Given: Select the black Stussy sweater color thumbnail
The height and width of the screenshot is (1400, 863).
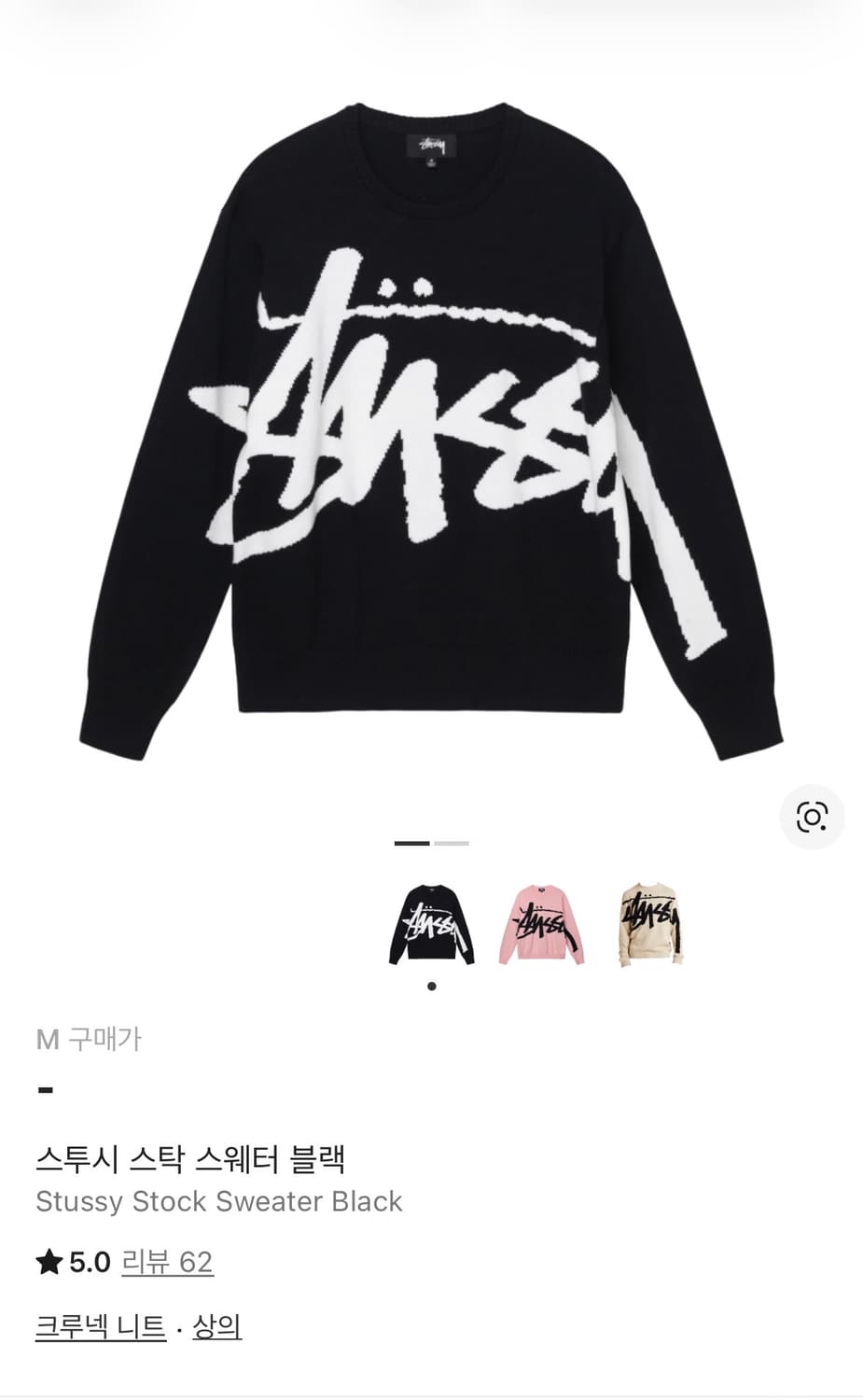Looking at the screenshot, I should point(431,924).
